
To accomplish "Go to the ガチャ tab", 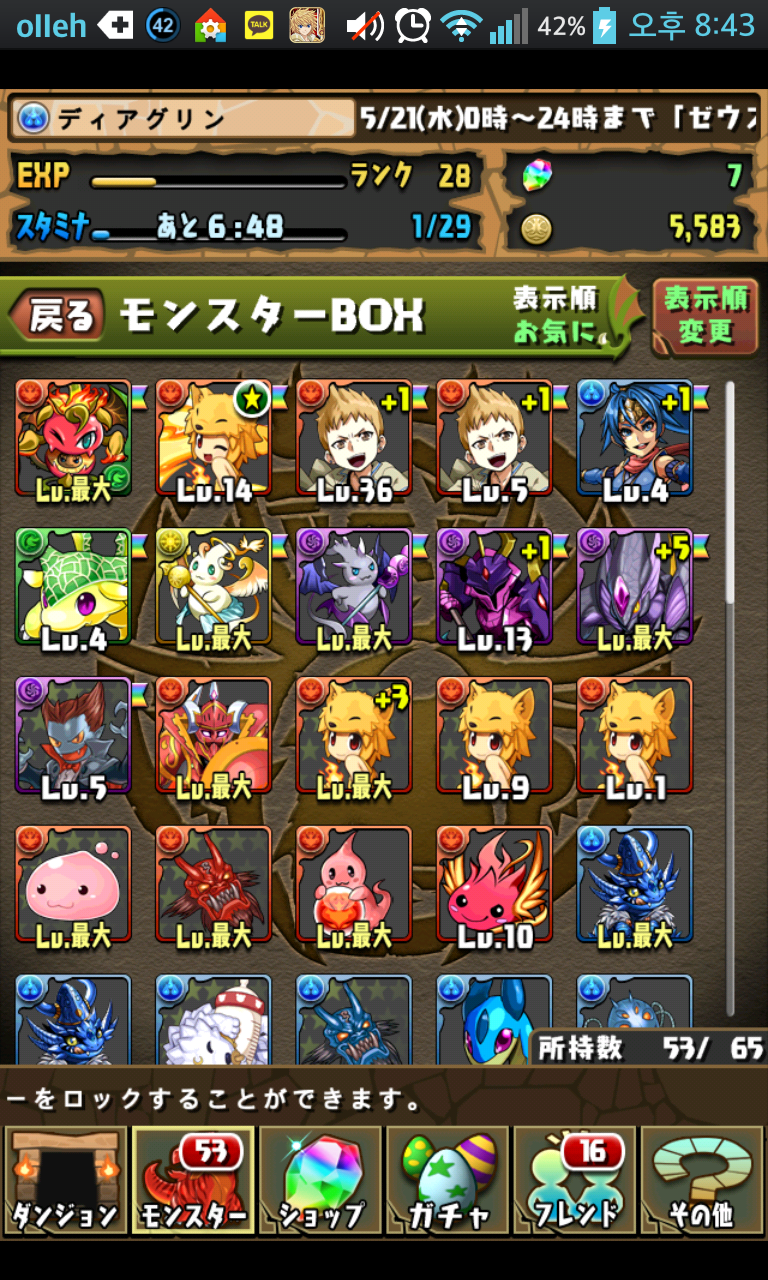I will click(x=447, y=1182).
